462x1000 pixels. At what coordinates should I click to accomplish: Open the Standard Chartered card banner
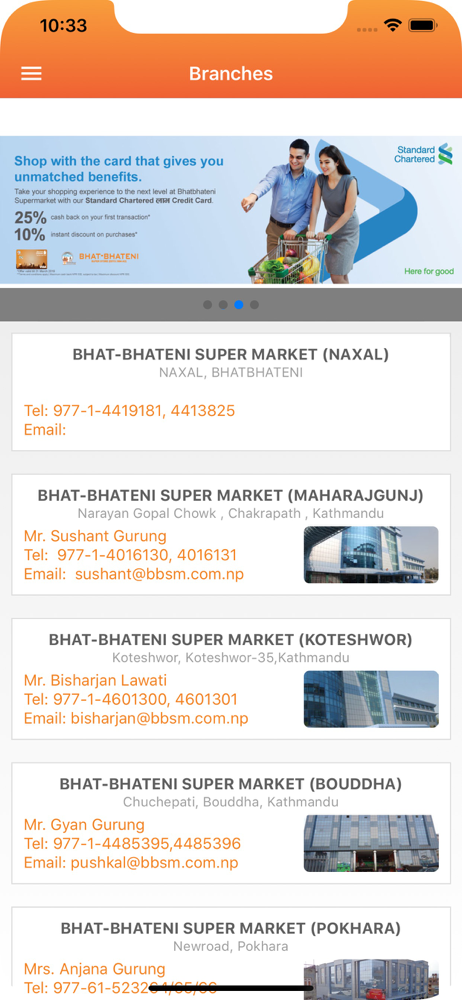(231, 210)
